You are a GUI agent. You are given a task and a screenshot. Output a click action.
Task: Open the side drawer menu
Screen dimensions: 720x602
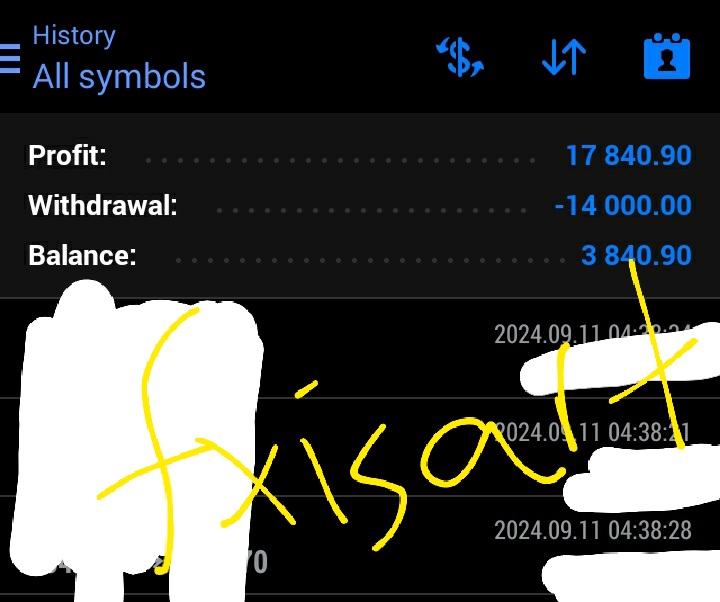[10, 58]
